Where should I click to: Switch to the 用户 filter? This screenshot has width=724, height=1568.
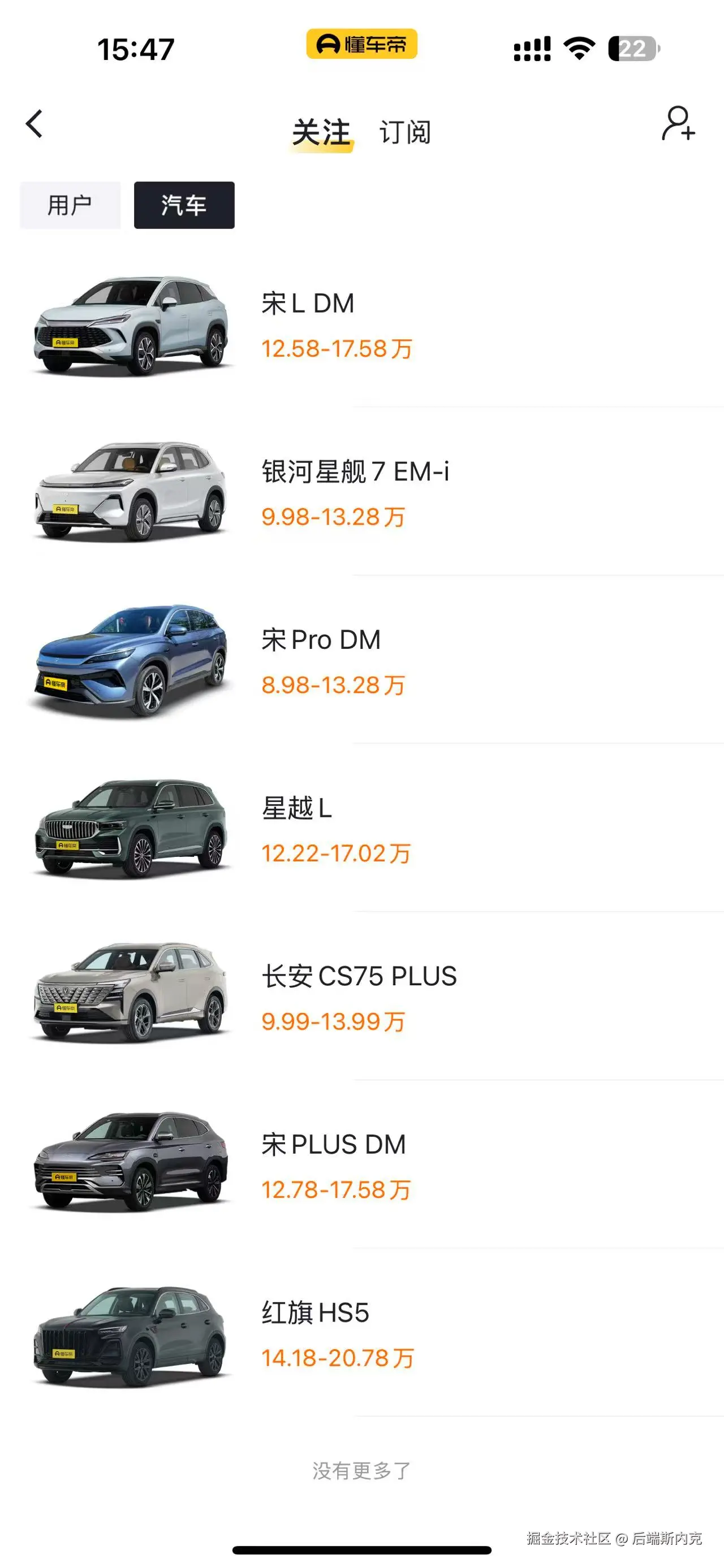coord(71,205)
